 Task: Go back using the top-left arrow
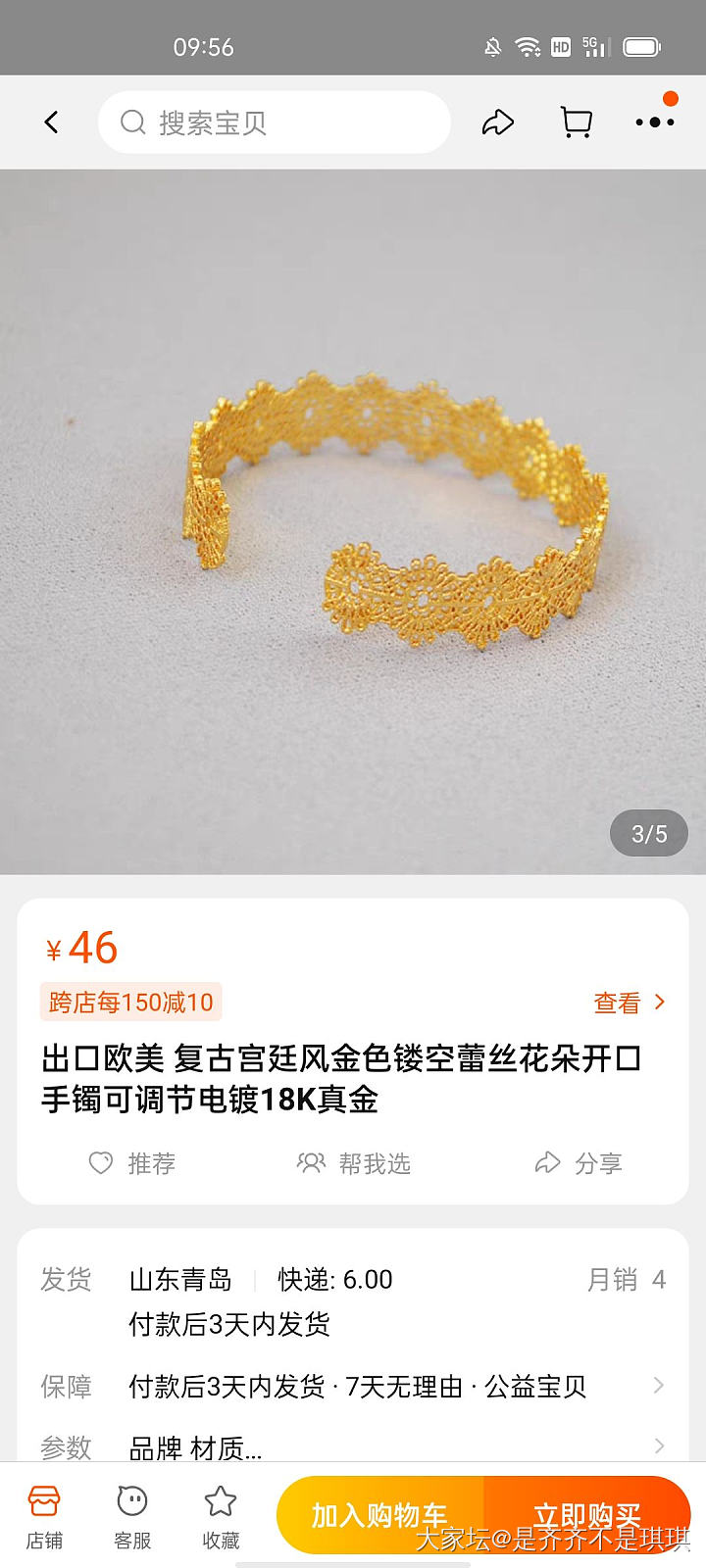52,122
